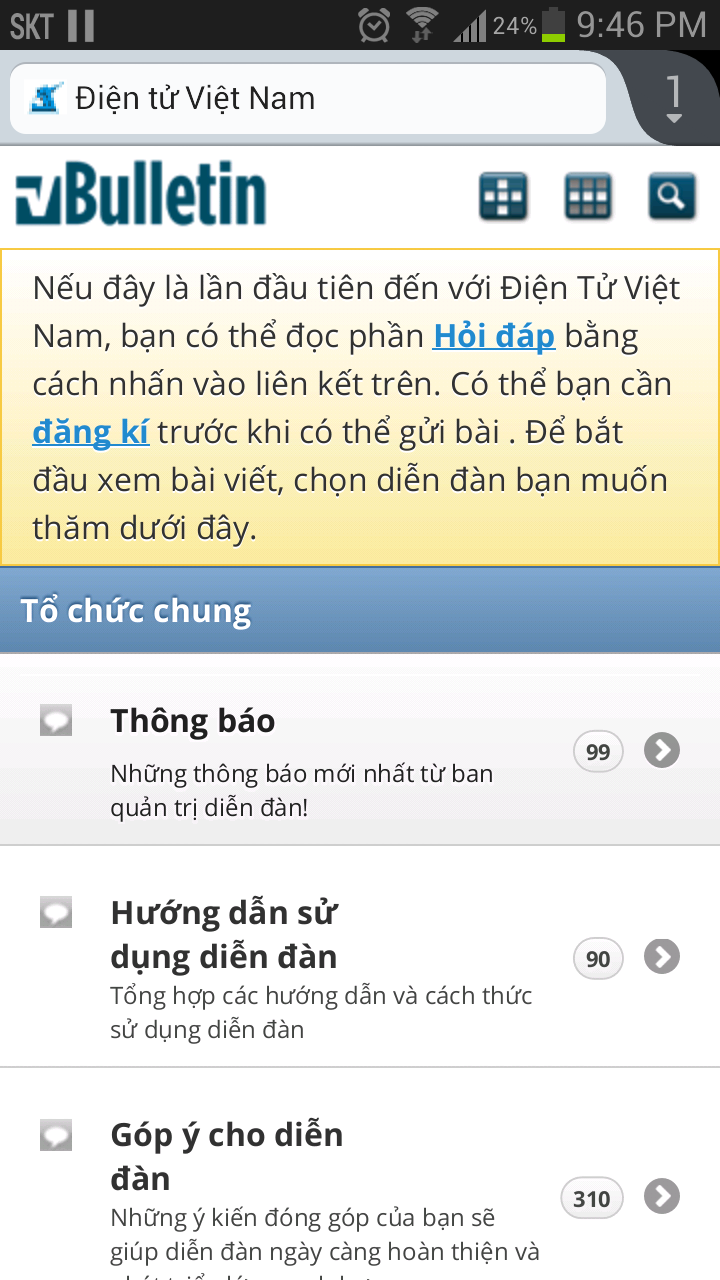This screenshot has height=1280, width=720.
Task: Follow the đăng kí link
Action: (91, 432)
